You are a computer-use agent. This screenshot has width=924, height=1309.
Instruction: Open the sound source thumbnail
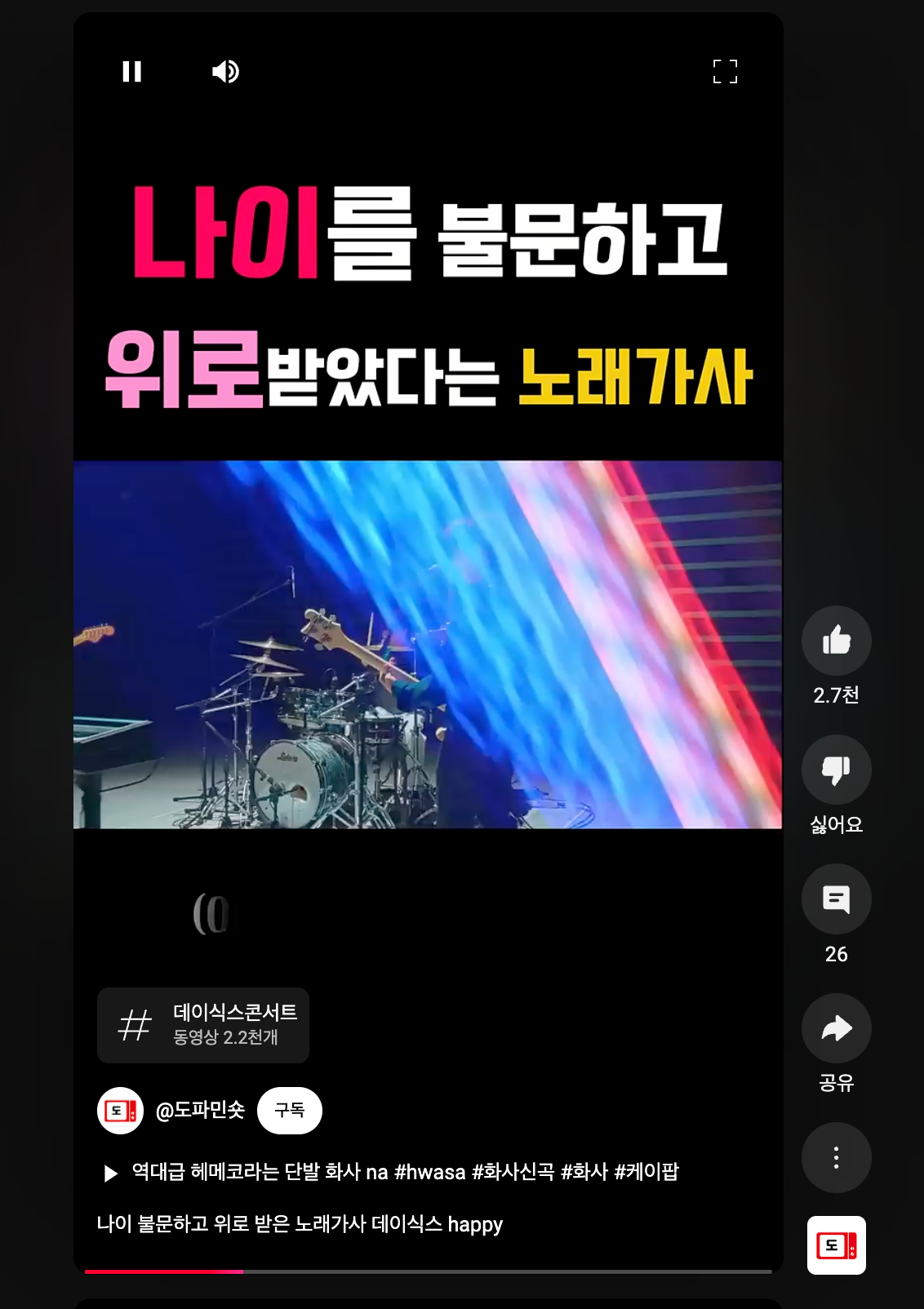pyautogui.click(x=836, y=1245)
